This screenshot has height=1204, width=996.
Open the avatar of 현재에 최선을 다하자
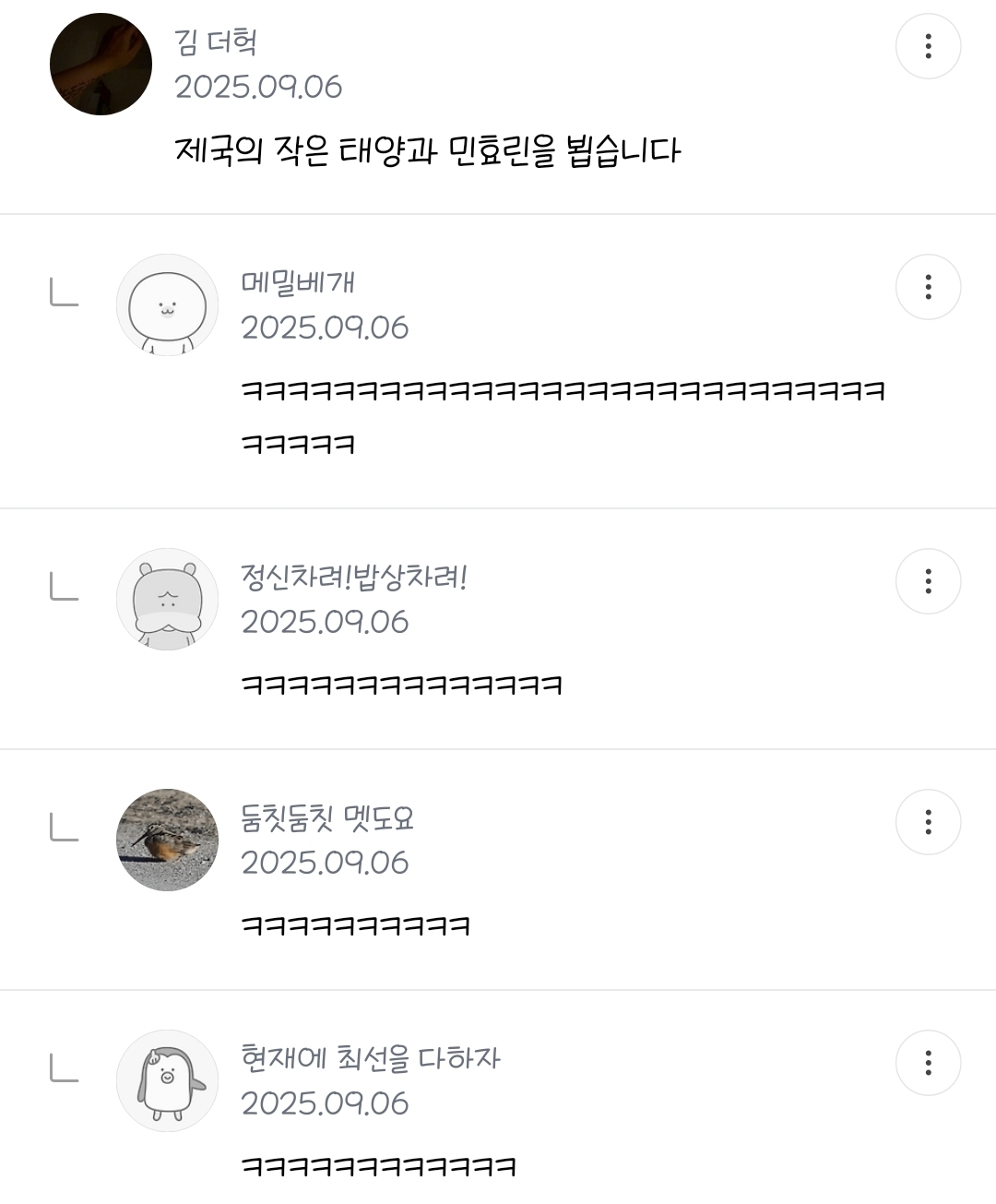[x=167, y=1081]
